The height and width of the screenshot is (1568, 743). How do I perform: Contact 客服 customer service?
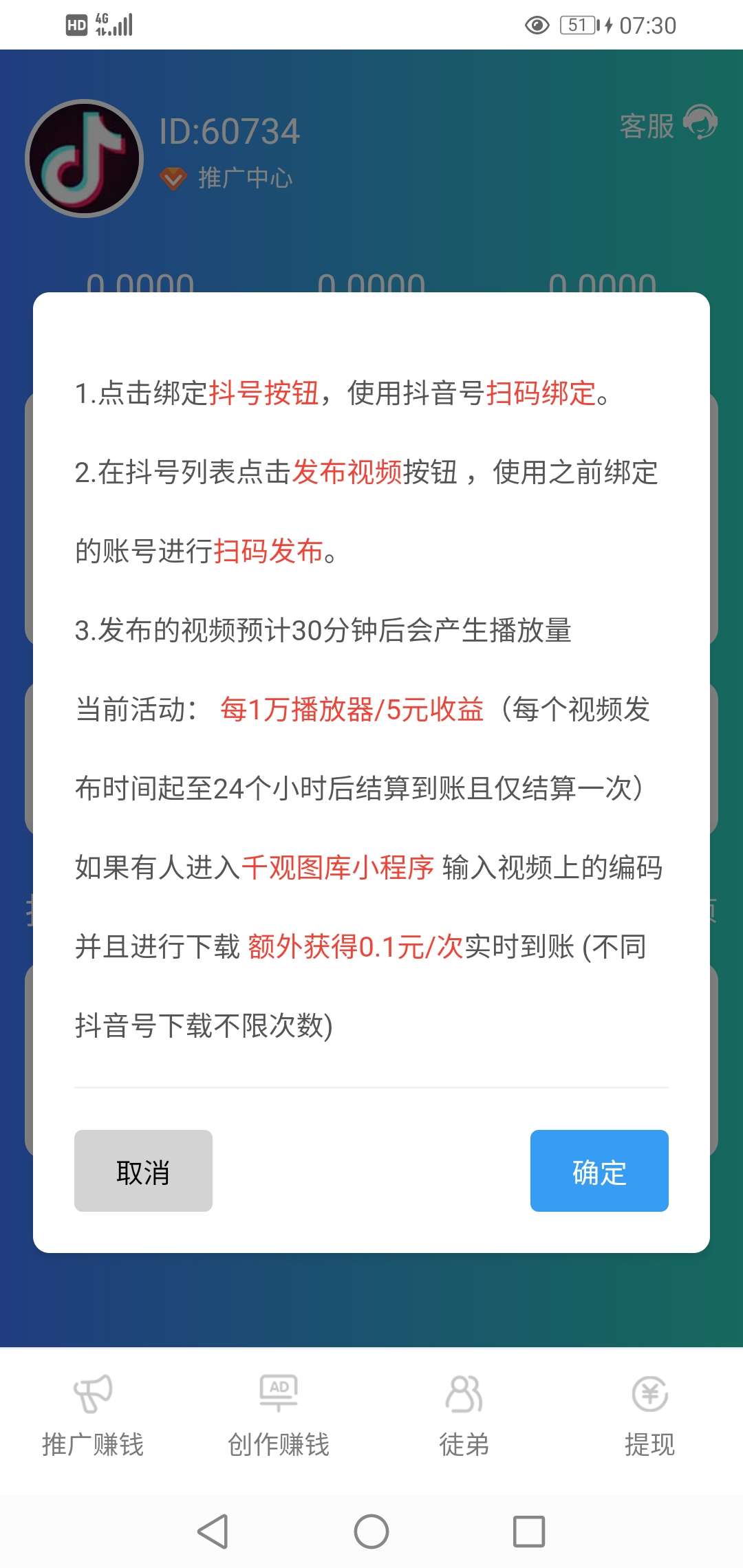[668, 124]
